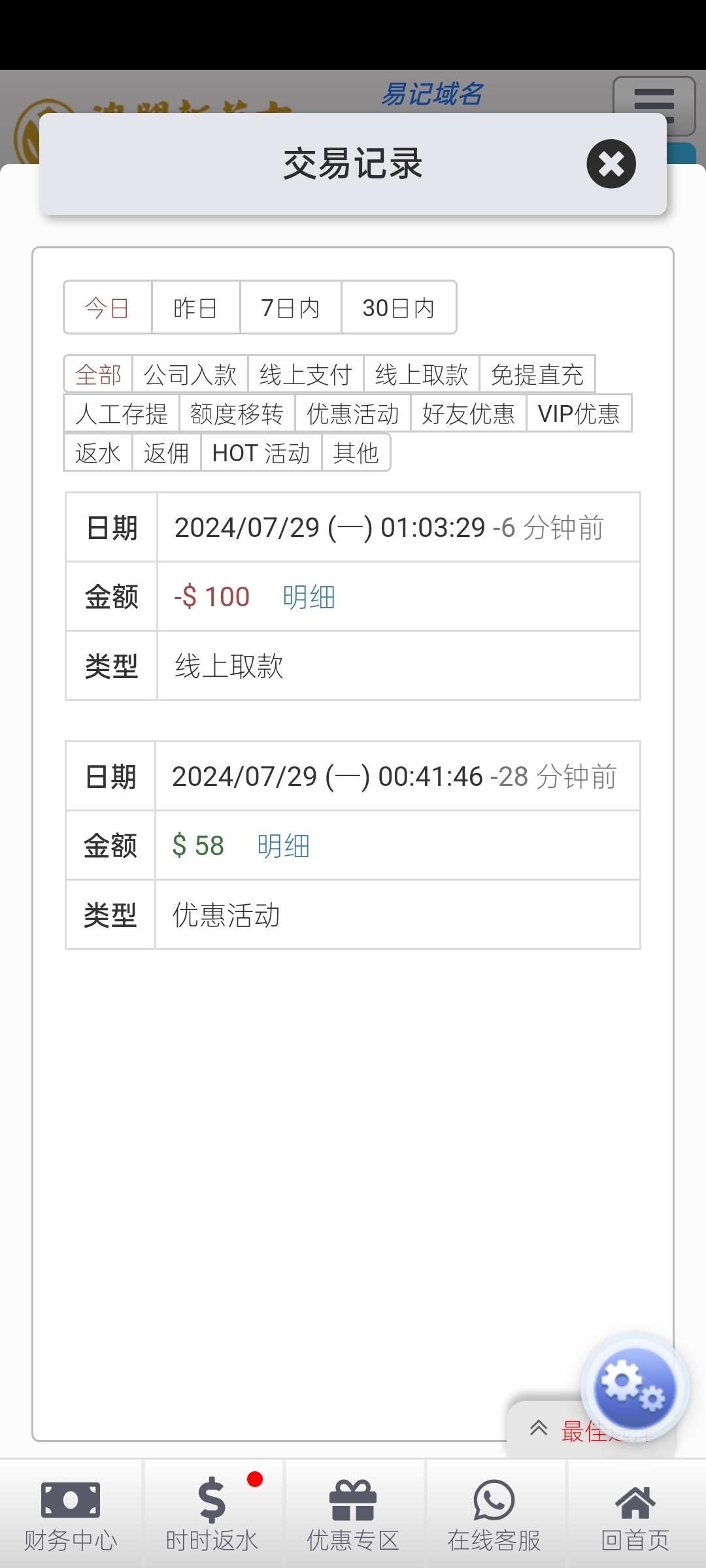The height and width of the screenshot is (1568, 706).
Task: Filter by 人工存提
Action: pos(122,414)
